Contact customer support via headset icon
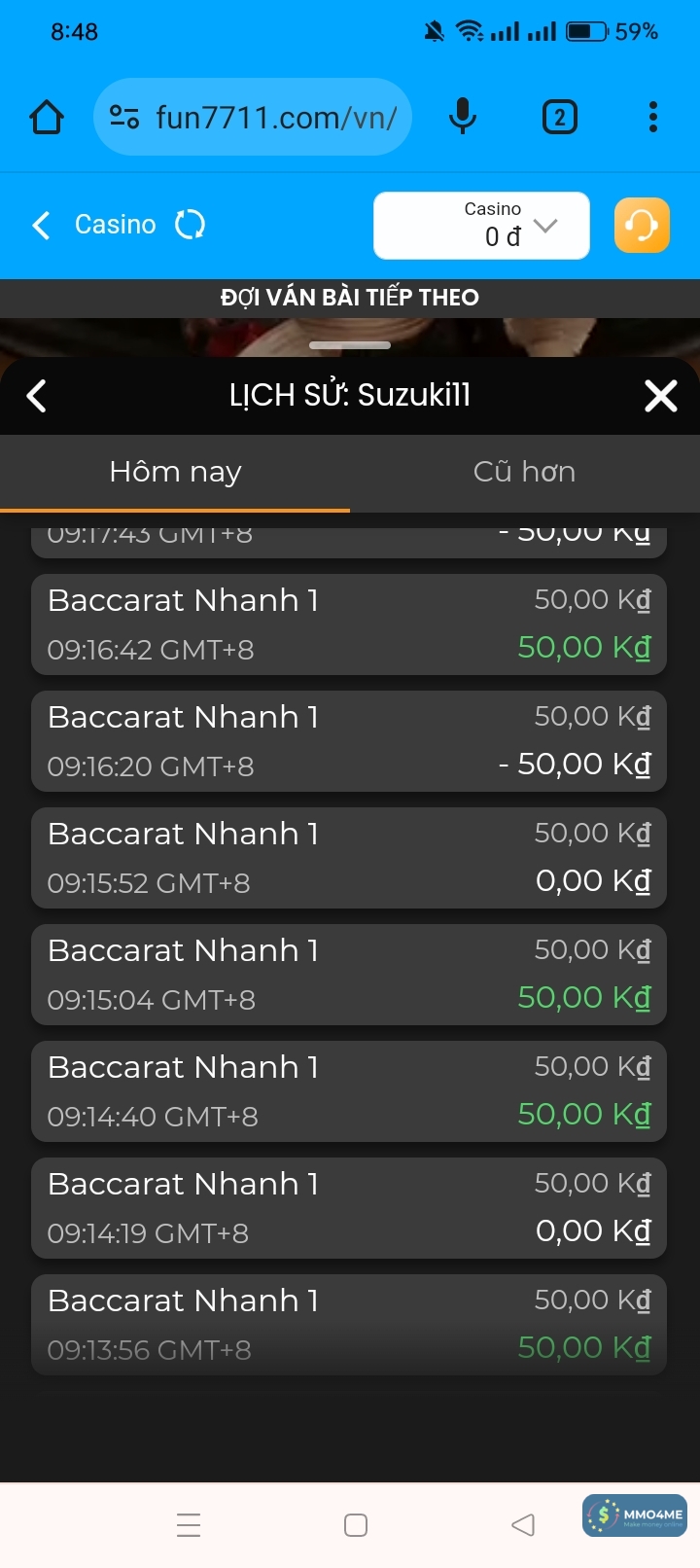The height and width of the screenshot is (1568, 700). [x=642, y=226]
